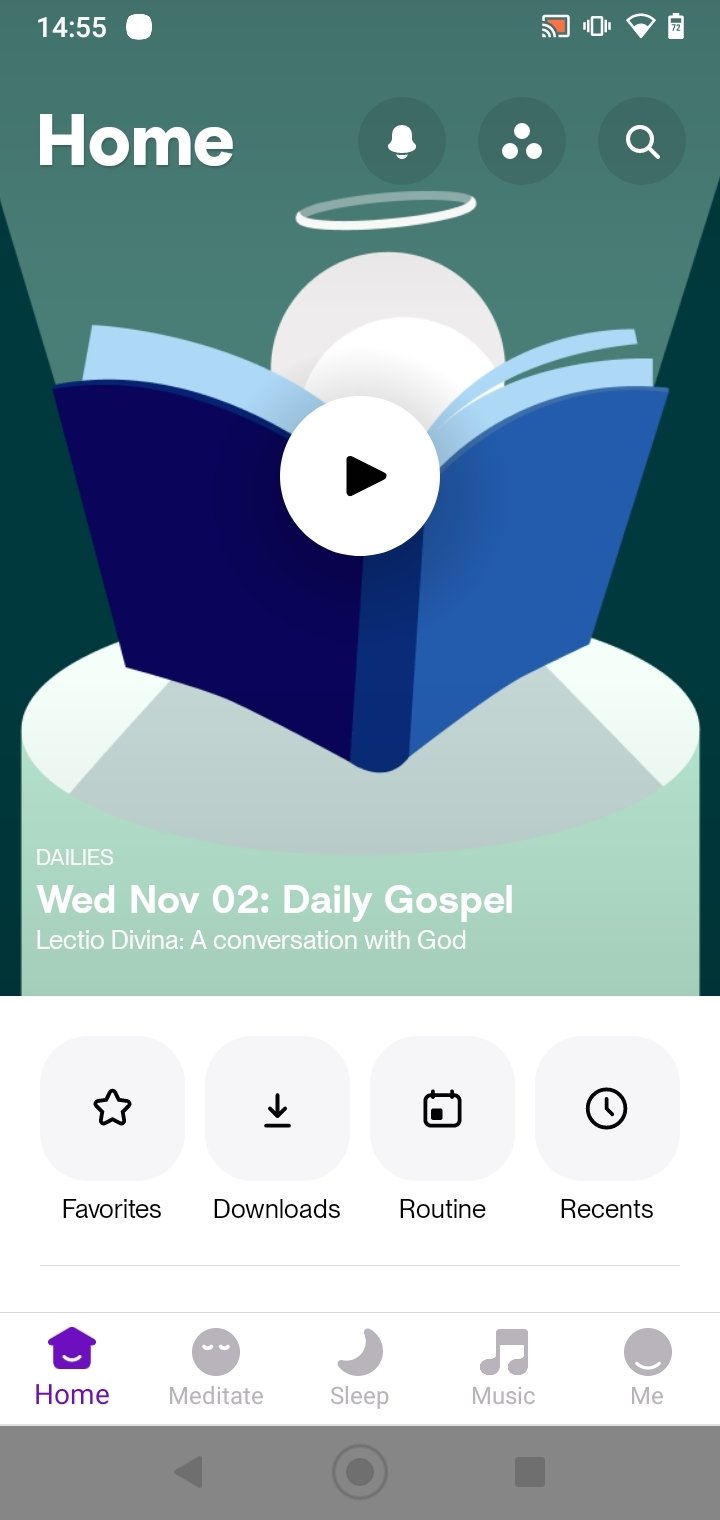Go to the Music tab
This screenshot has height=1520, width=720.
click(x=504, y=1368)
